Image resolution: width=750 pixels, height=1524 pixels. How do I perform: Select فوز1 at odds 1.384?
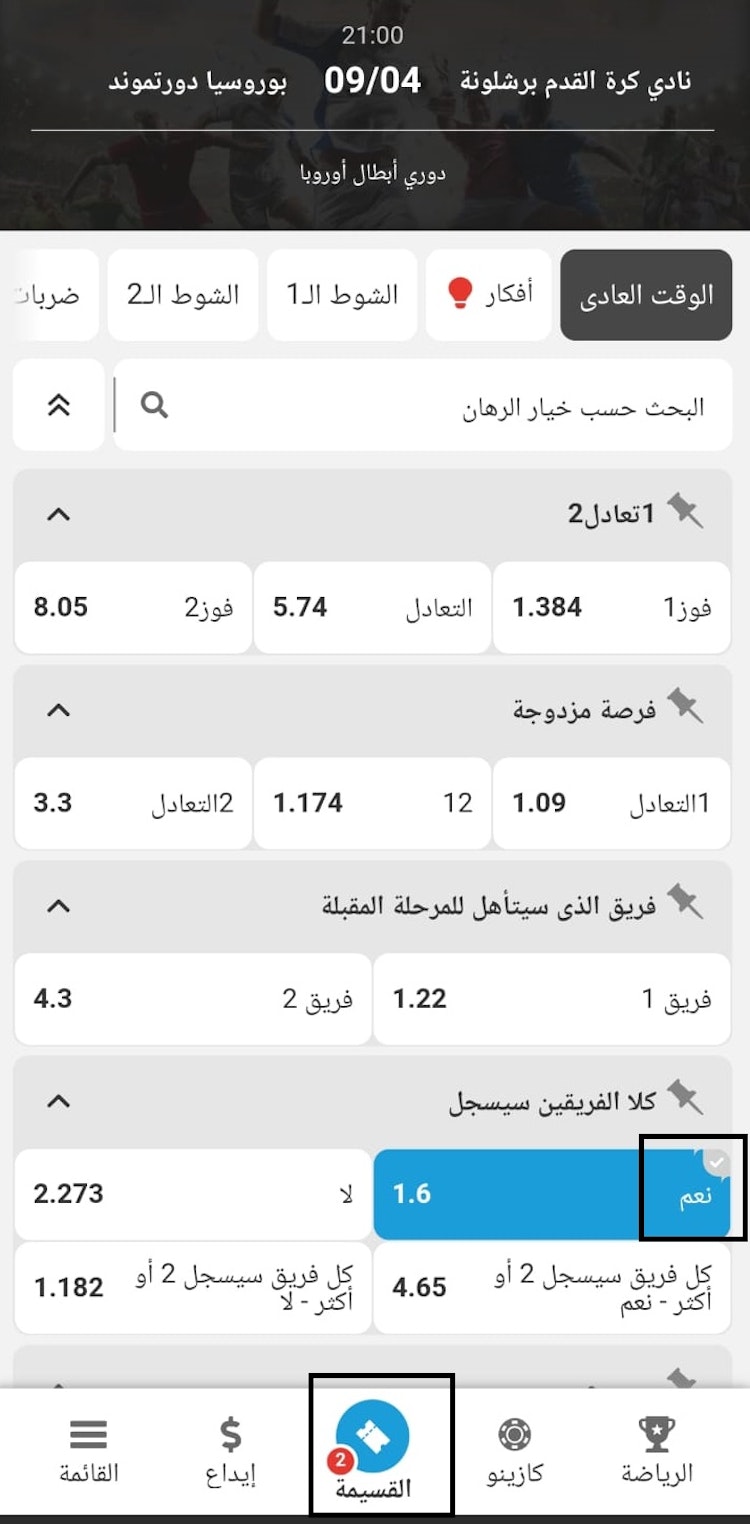point(612,607)
